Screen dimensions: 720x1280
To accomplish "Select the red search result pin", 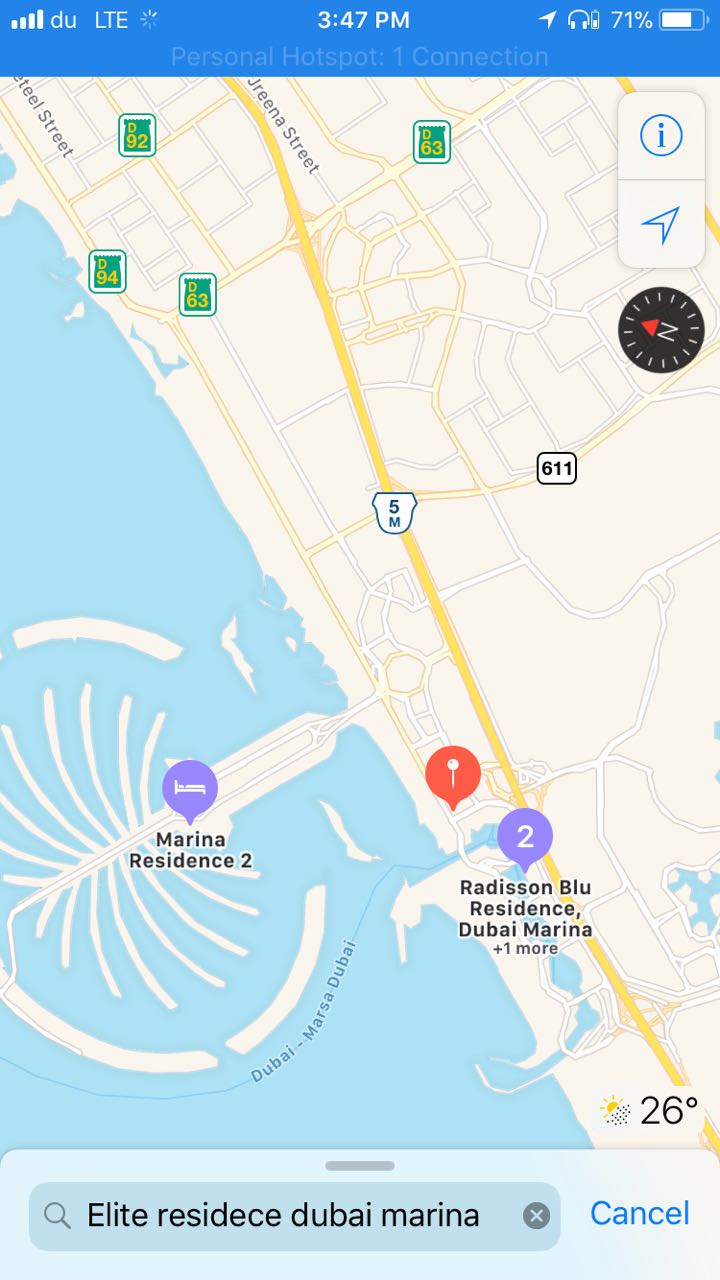I will click(453, 773).
